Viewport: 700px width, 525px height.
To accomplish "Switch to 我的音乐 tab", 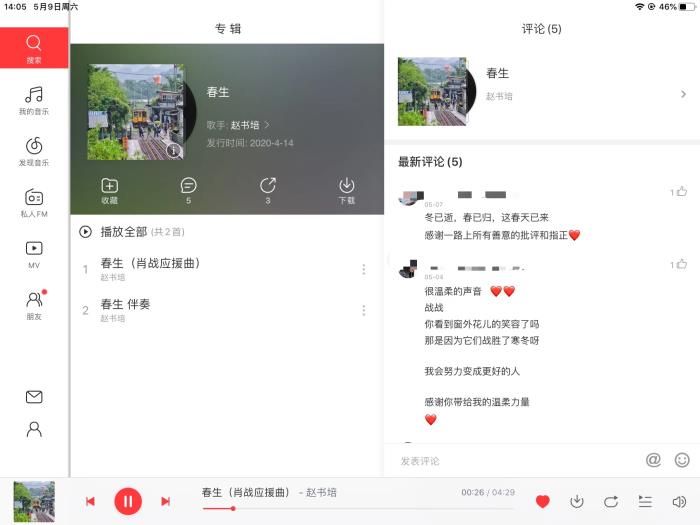I will click(x=34, y=100).
